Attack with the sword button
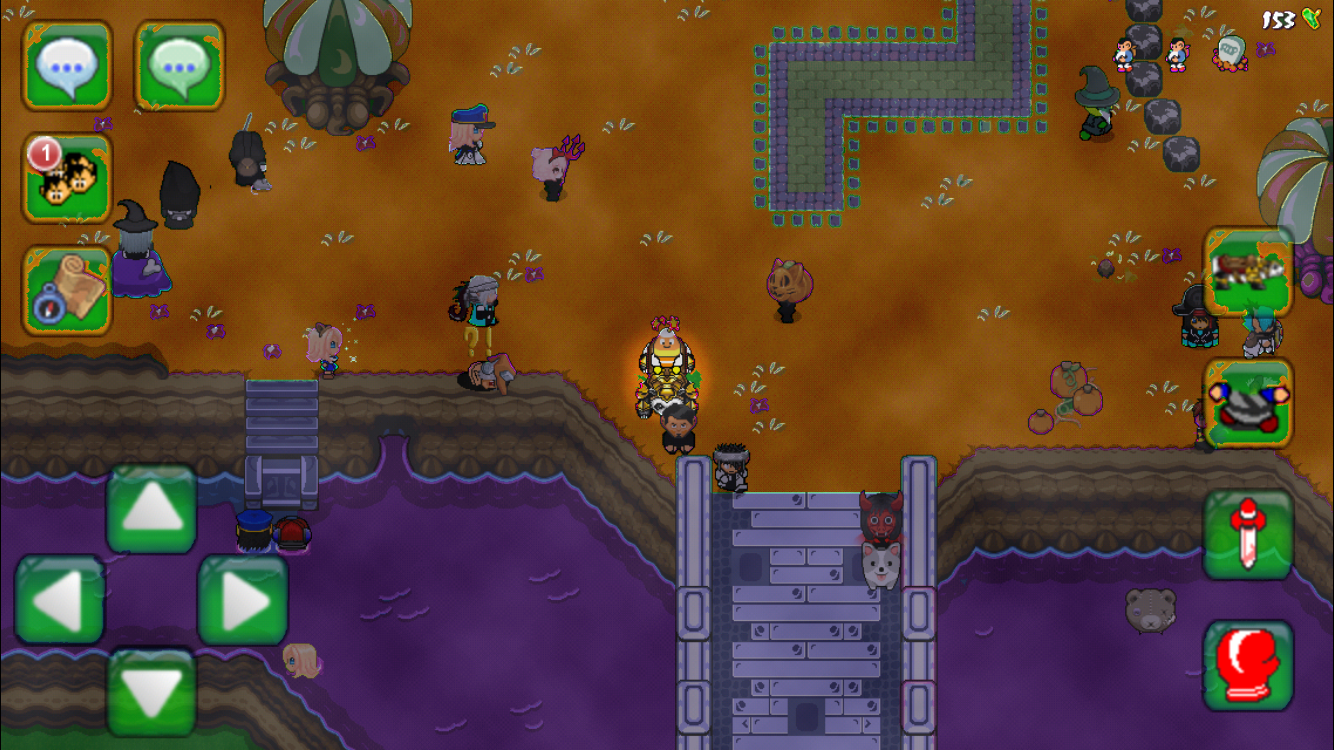The image size is (1334, 750). coord(1248,535)
